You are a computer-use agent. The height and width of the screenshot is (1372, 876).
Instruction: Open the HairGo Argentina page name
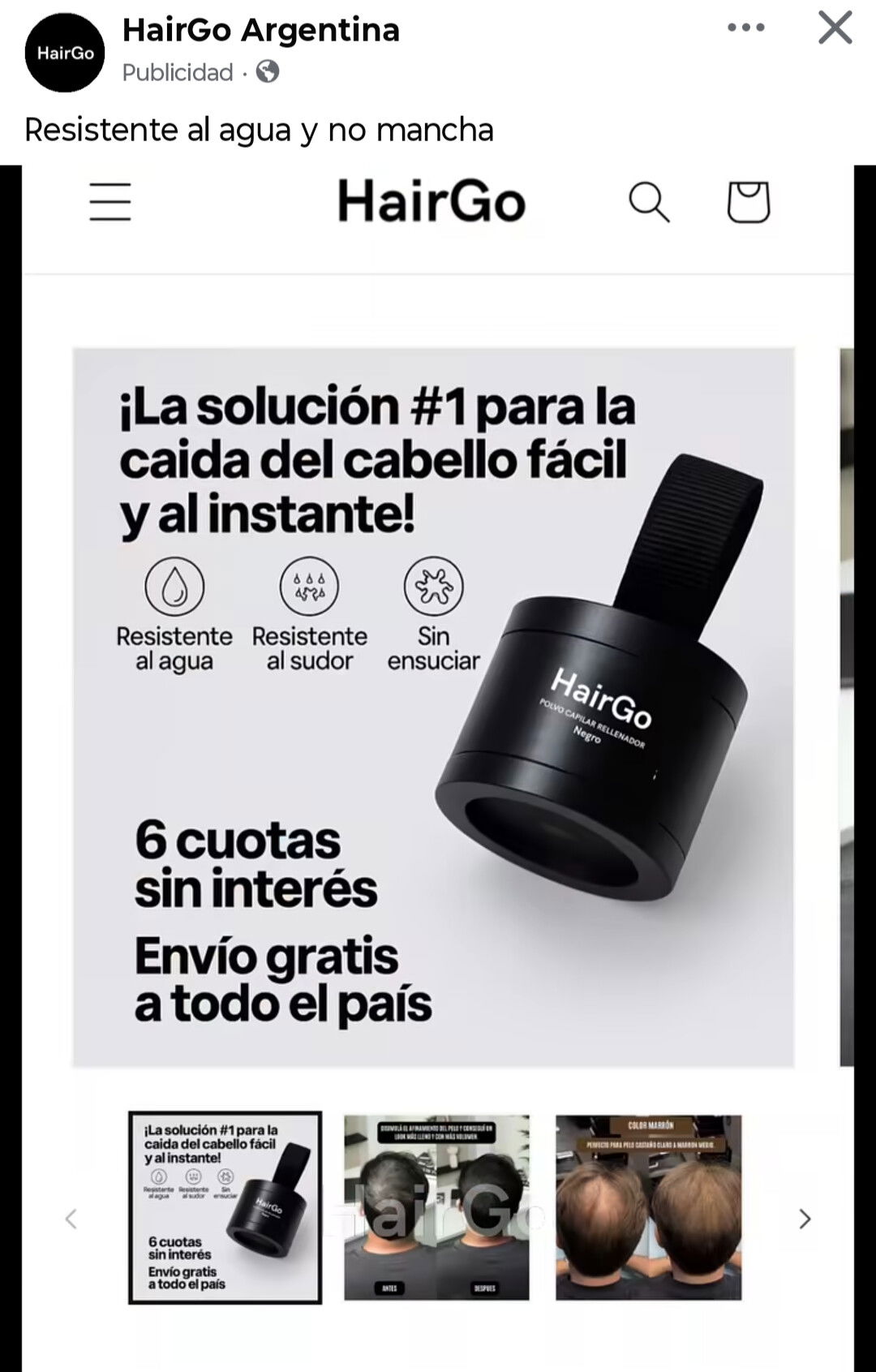click(x=260, y=30)
